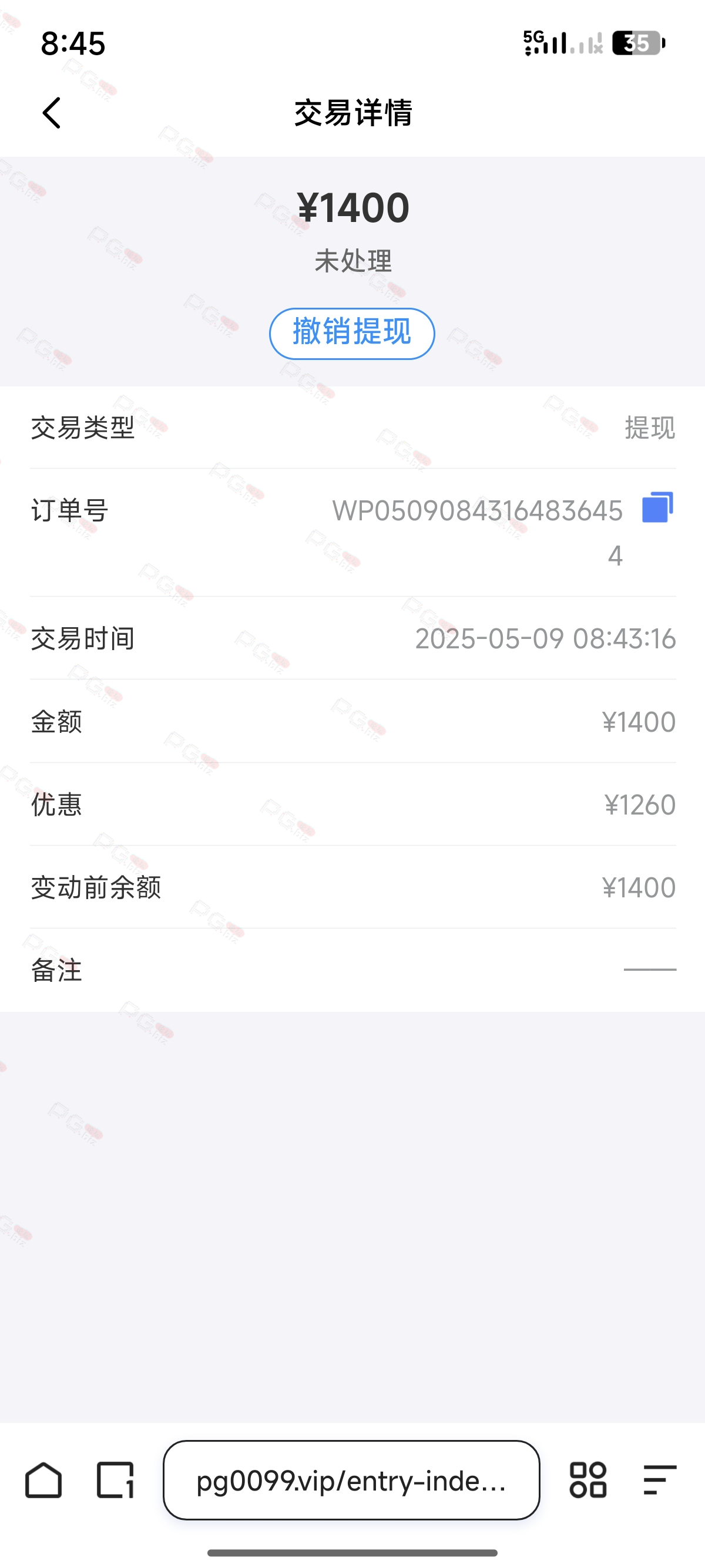Open the browser tabs switcher showing 1 tab

coord(116,1480)
